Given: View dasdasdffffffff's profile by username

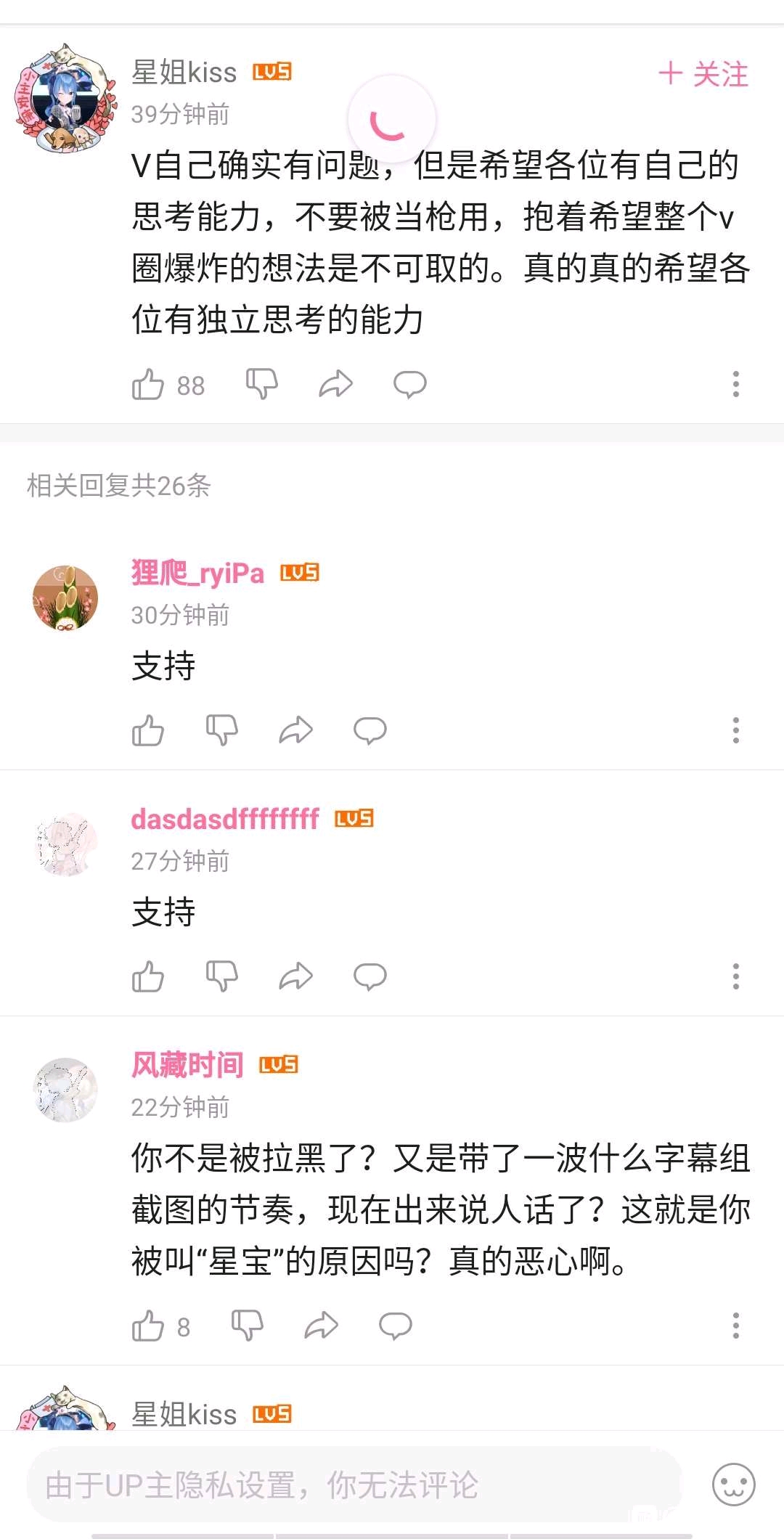Looking at the screenshot, I should (225, 820).
